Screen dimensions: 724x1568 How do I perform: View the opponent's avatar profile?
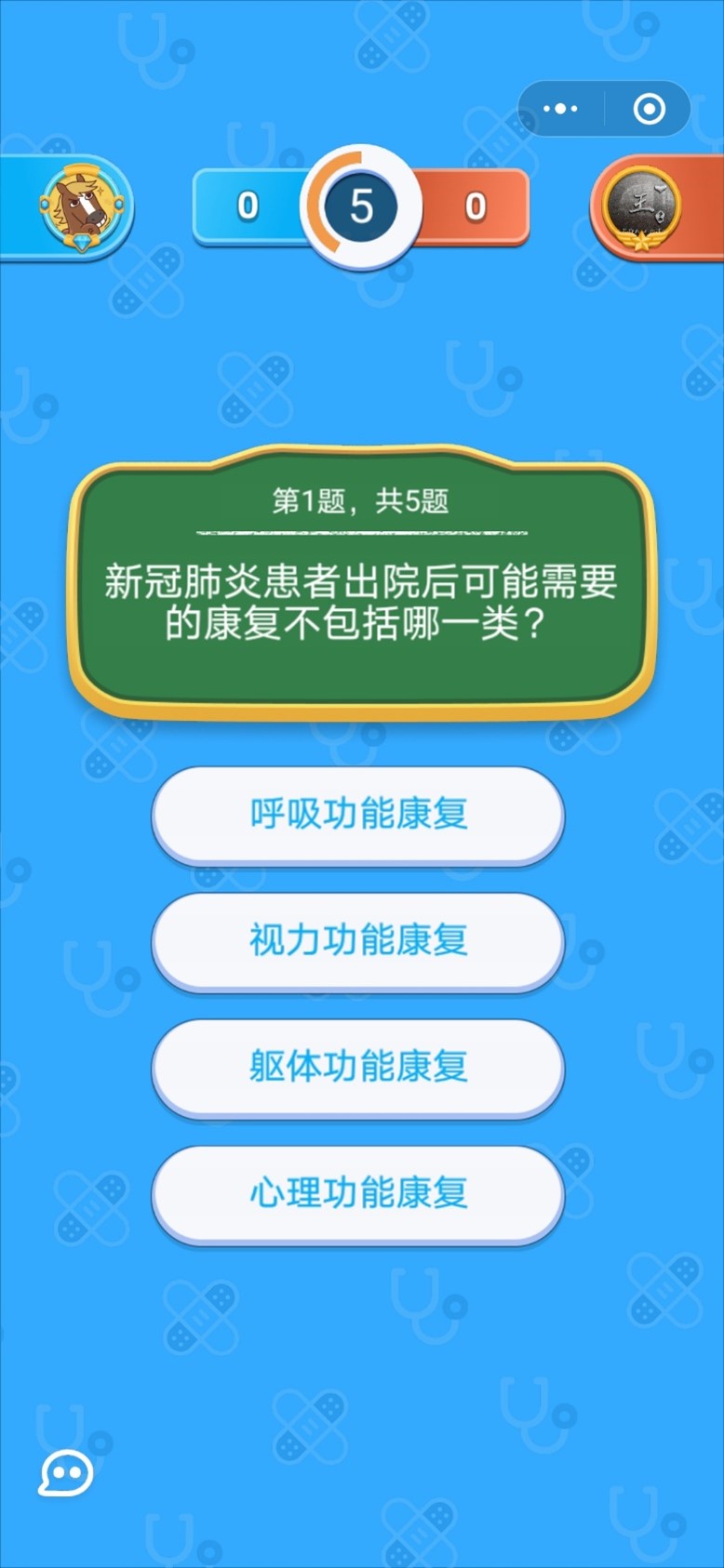643,208
